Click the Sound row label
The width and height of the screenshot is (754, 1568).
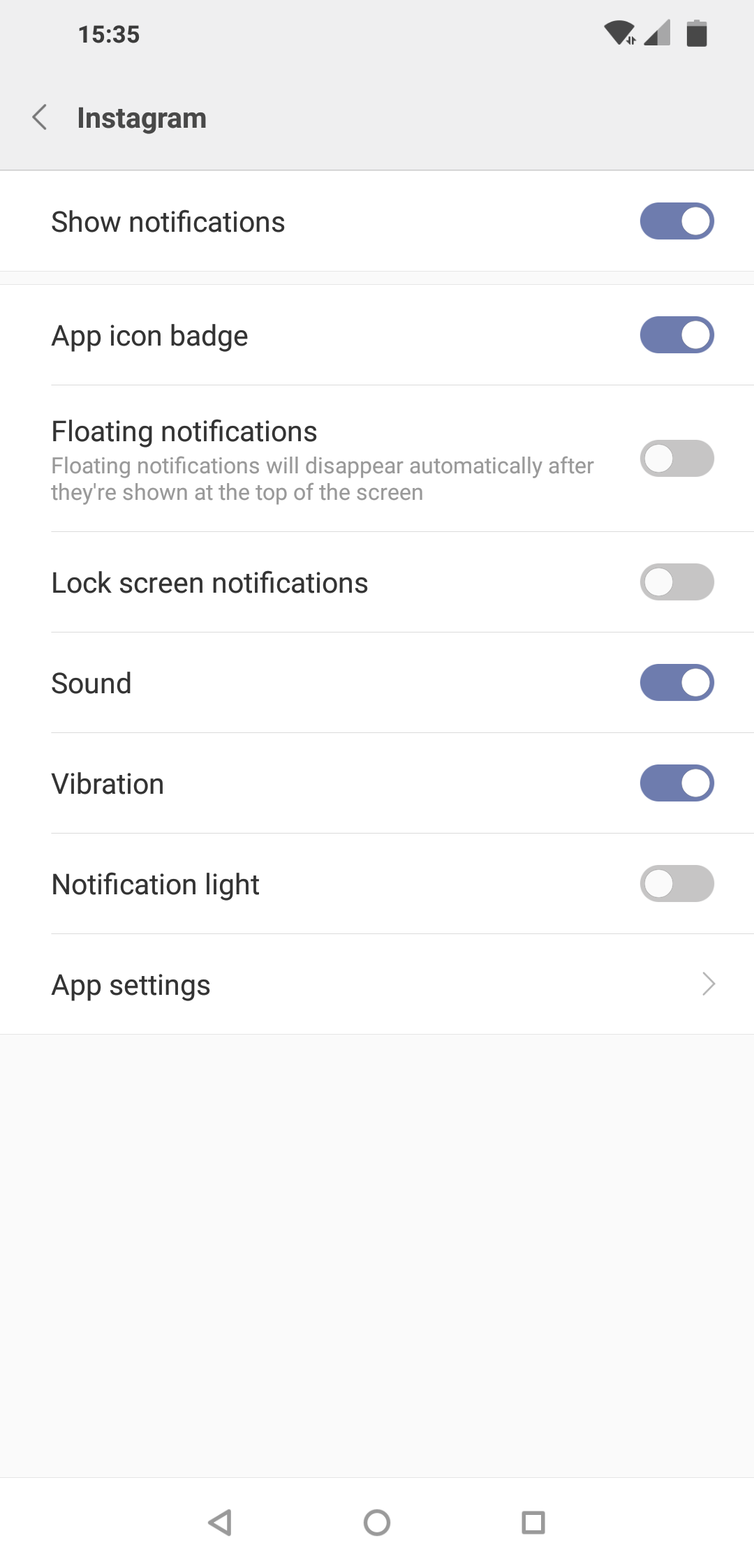click(x=91, y=682)
